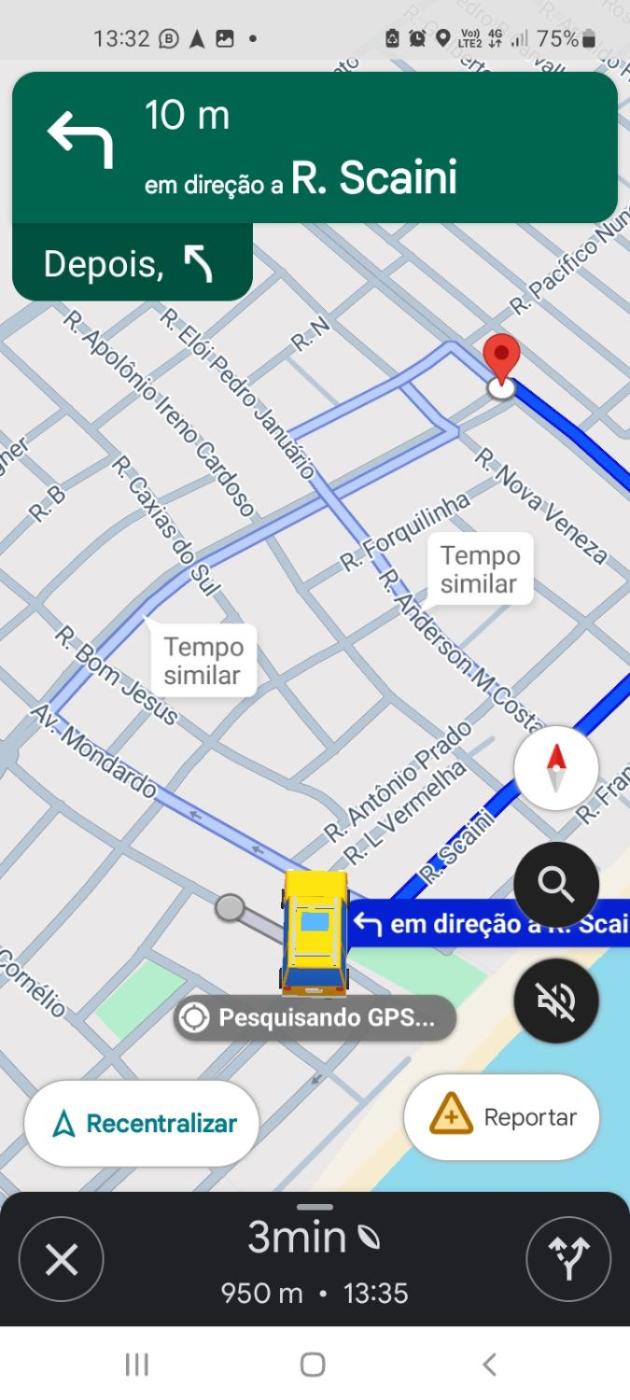630x1400 pixels.
Task: Go back using system navigation
Action: 489,1364
